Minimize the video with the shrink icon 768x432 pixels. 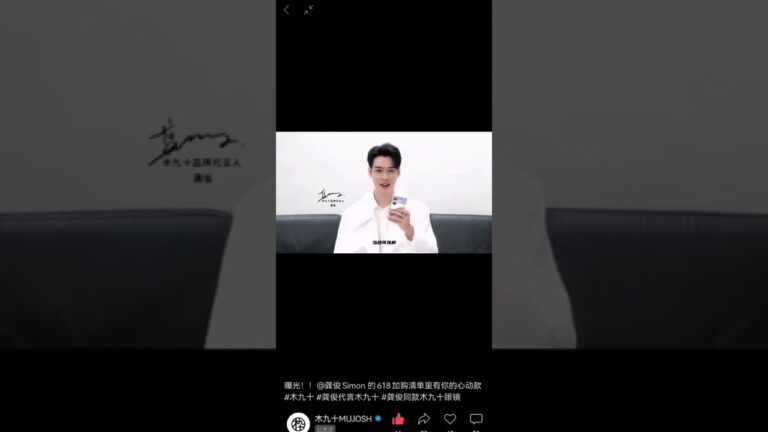click(308, 10)
